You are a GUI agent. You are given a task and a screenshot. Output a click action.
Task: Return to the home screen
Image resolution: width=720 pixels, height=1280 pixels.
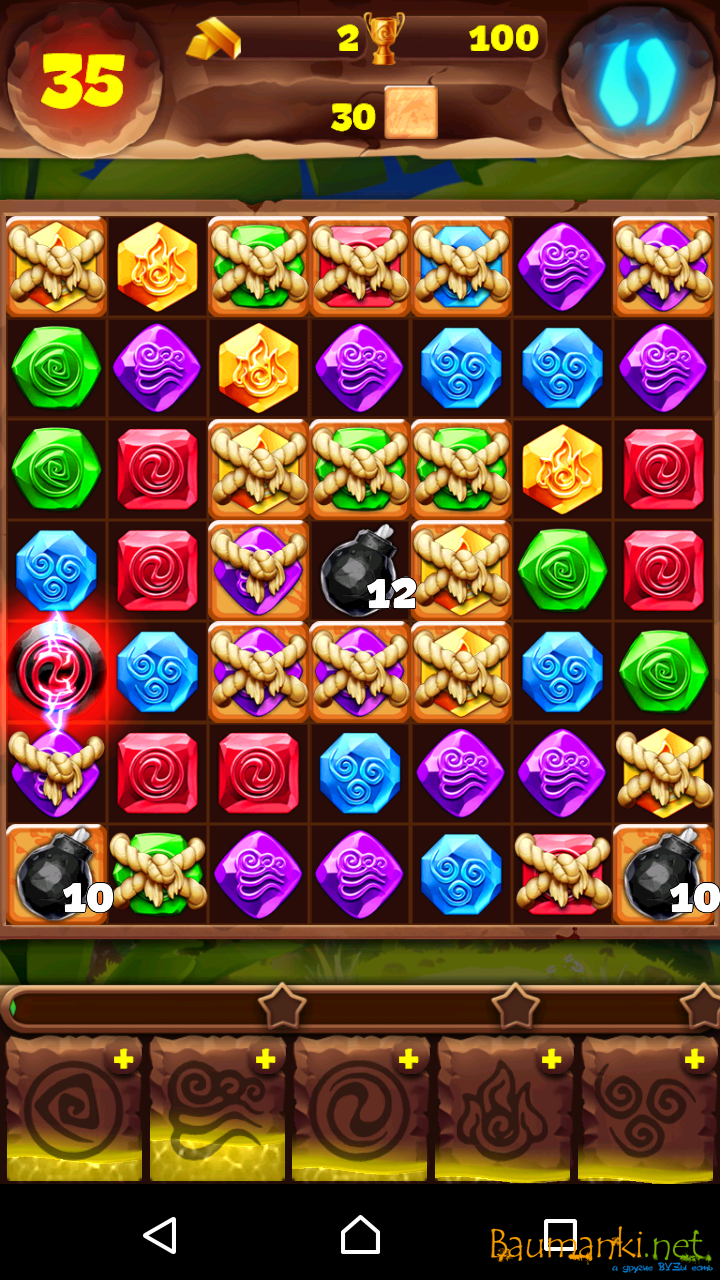[360, 1235]
